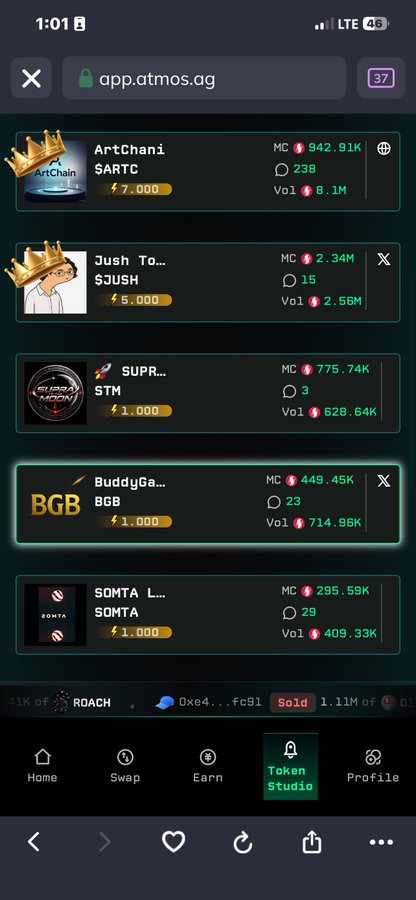
Task: Open ArtChani's website globe icon
Action: point(384,149)
